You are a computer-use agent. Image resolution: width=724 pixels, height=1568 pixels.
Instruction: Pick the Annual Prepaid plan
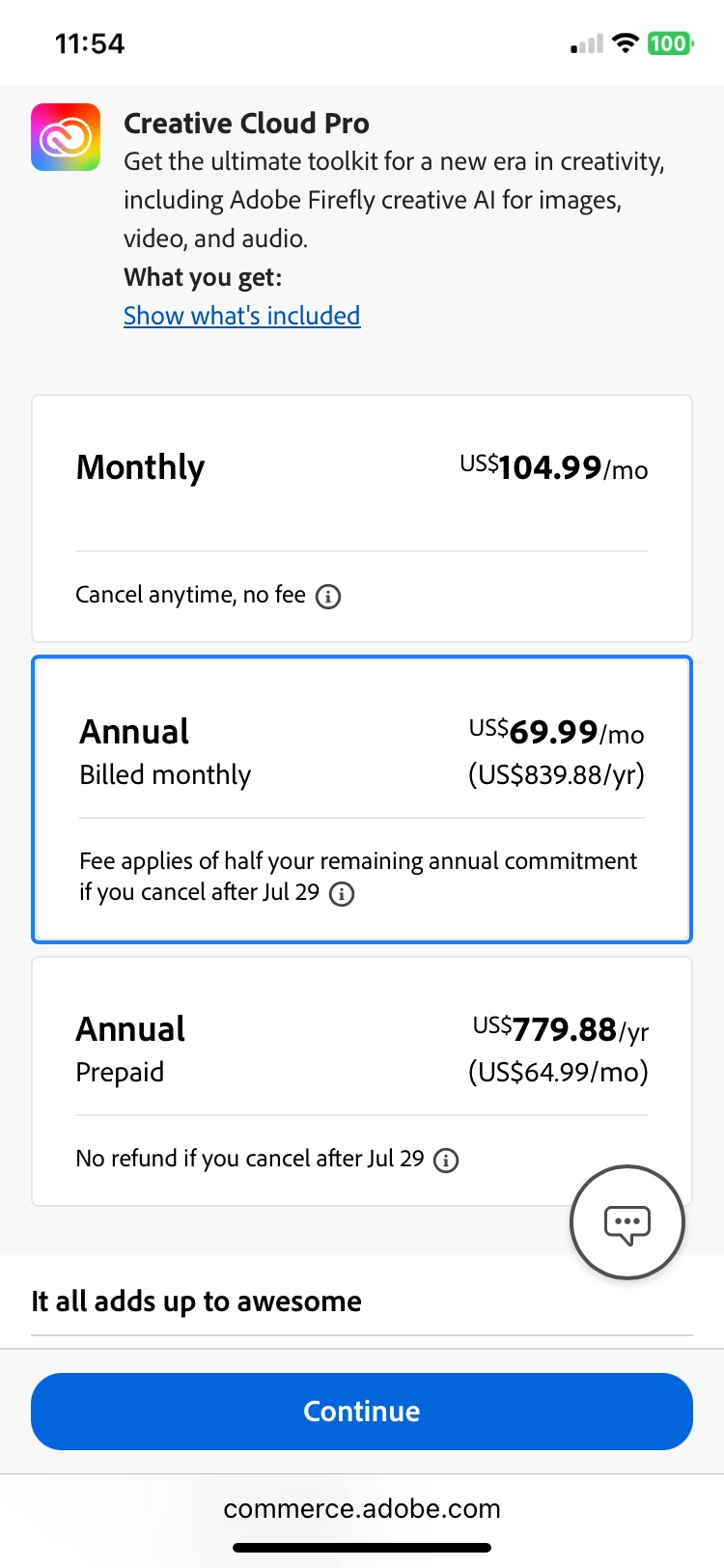tap(290, 1052)
